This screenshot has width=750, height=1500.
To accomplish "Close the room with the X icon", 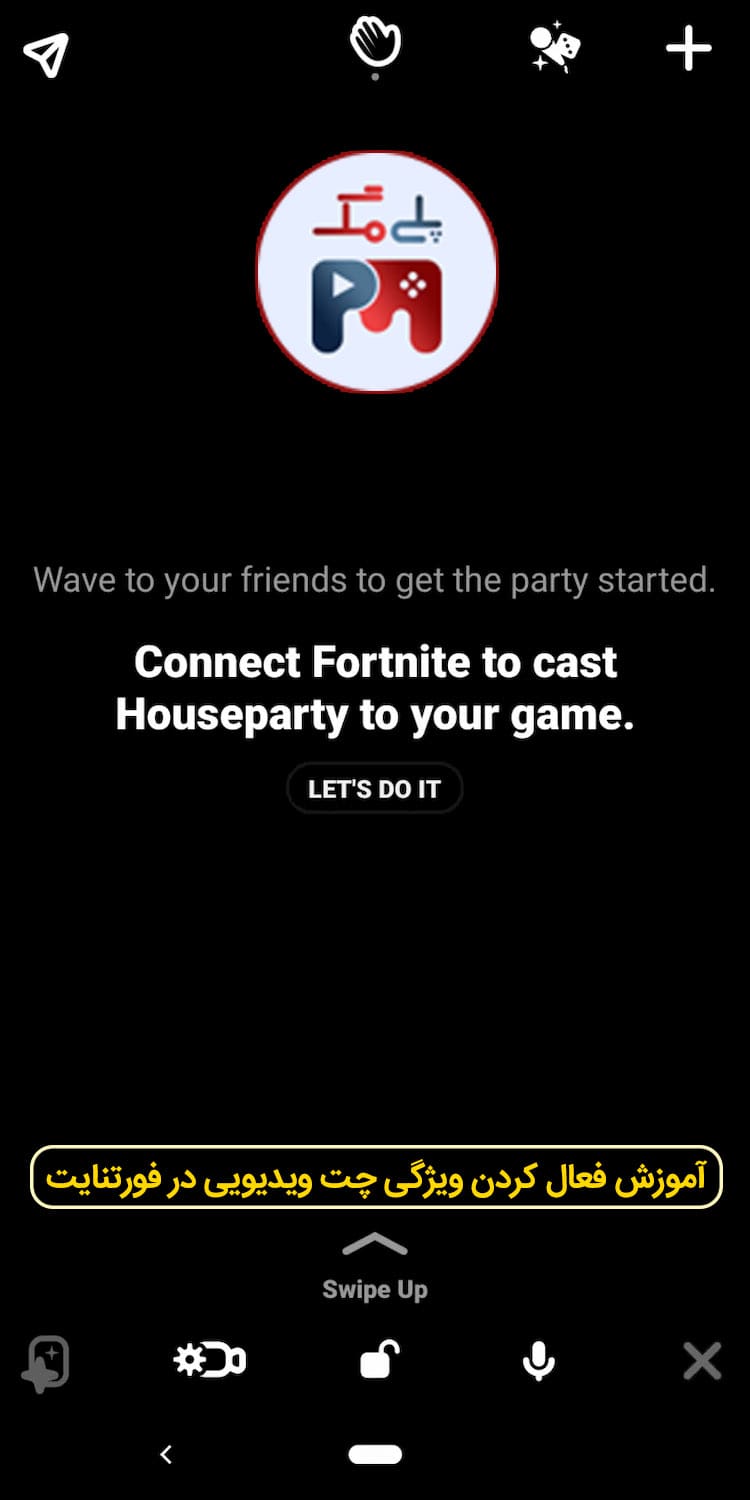I will (702, 1361).
